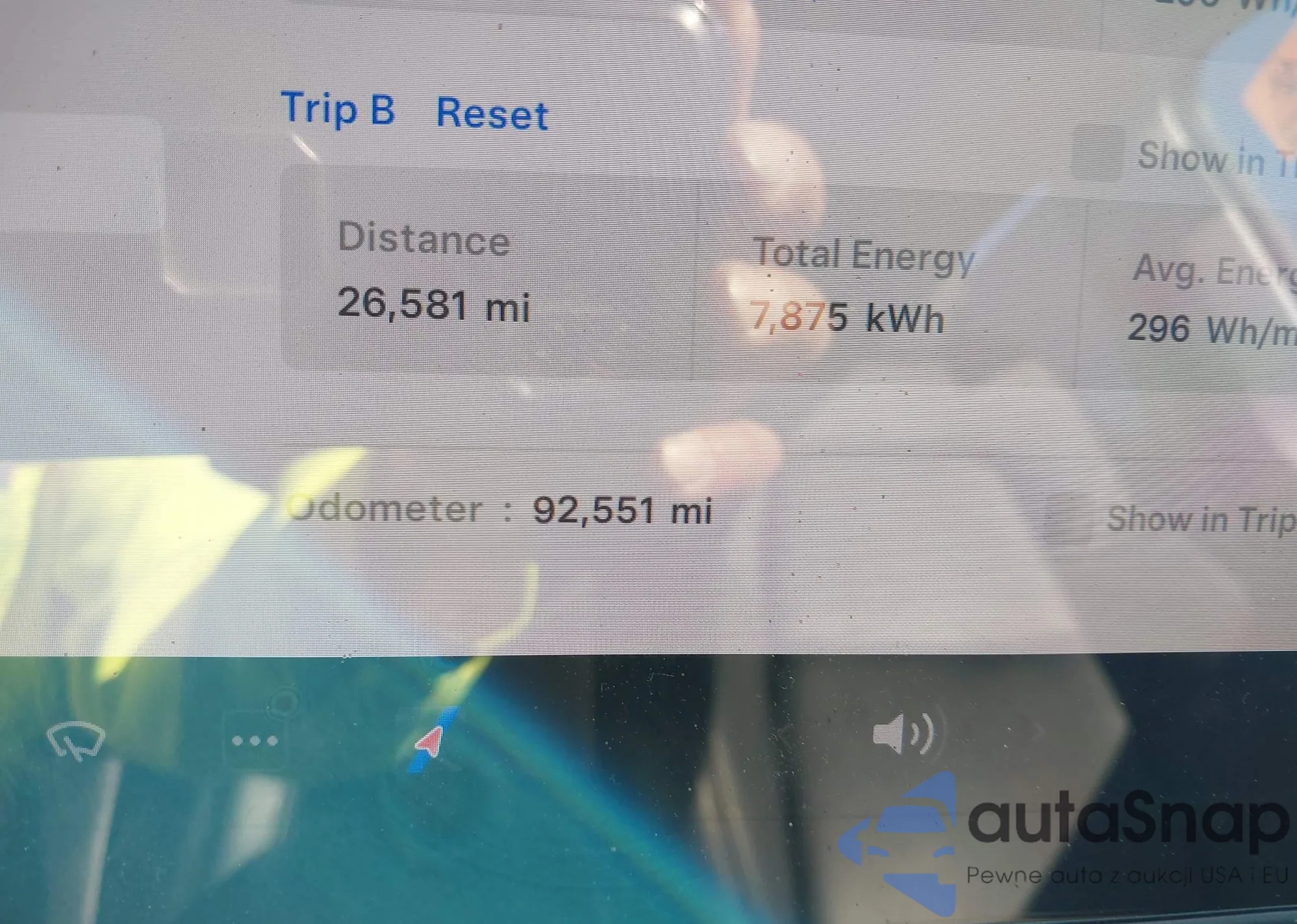The width and height of the screenshot is (1297, 924).
Task: Reset the Trip B counter
Action: [x=492, y=114]
